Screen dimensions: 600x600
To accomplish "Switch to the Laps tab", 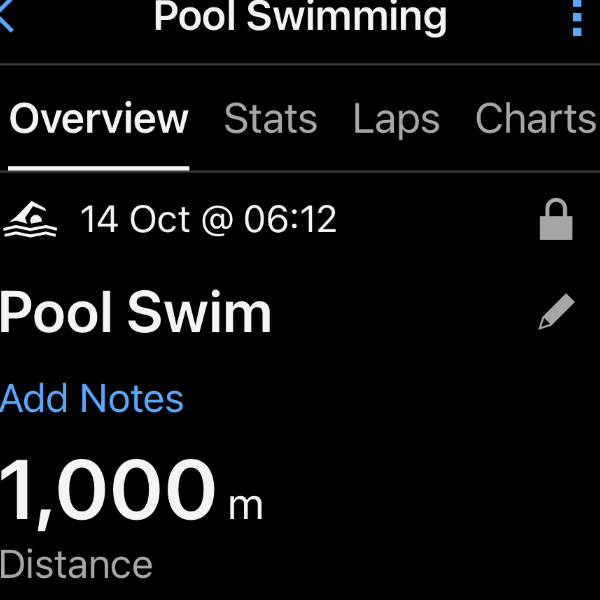I will tap(396, 119).
